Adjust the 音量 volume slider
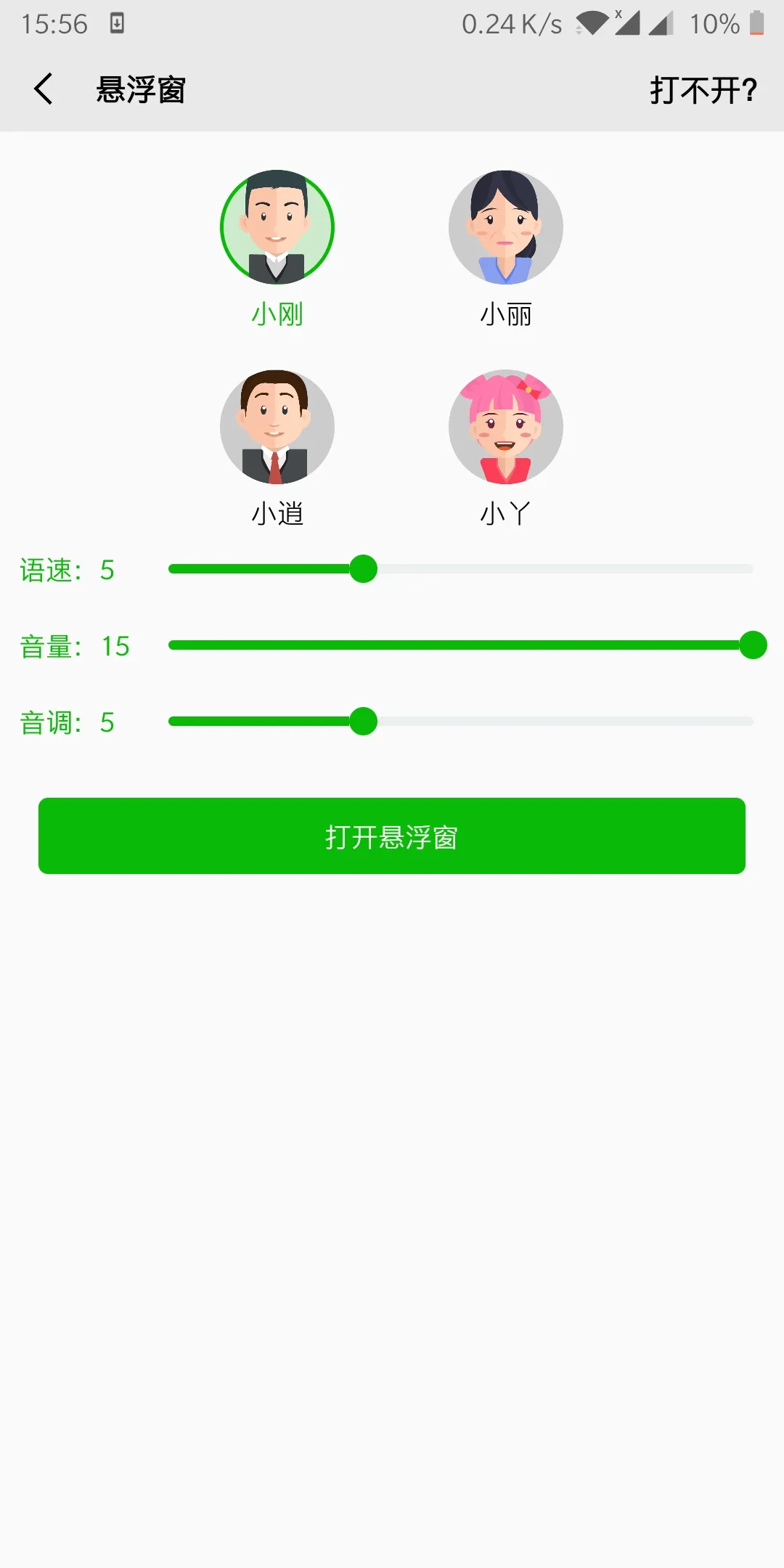 [752, 645]
